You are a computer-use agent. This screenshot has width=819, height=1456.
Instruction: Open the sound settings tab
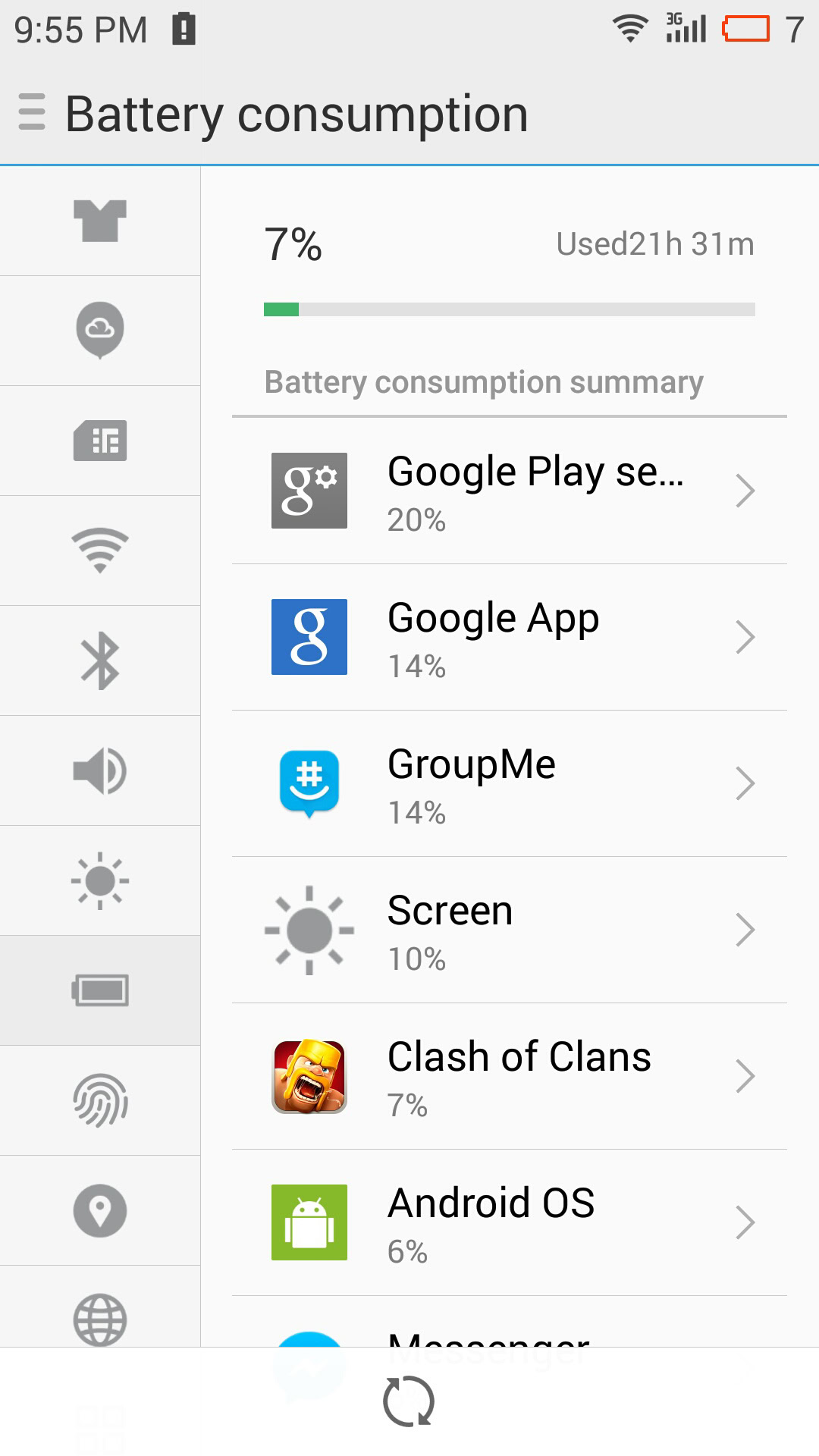click(x=100, y=770)
